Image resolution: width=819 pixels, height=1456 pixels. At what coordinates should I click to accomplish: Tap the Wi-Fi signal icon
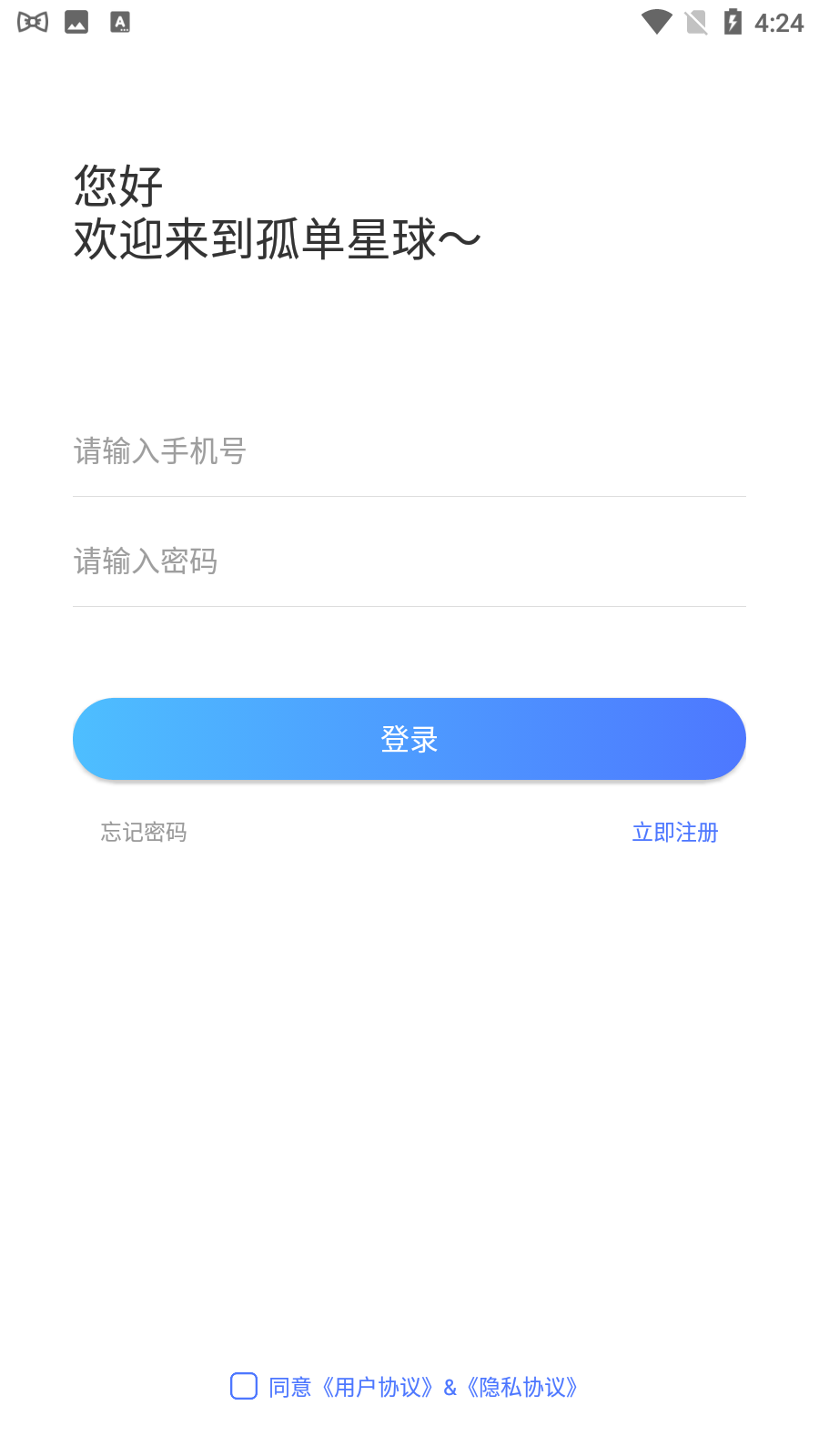point(654,22)
